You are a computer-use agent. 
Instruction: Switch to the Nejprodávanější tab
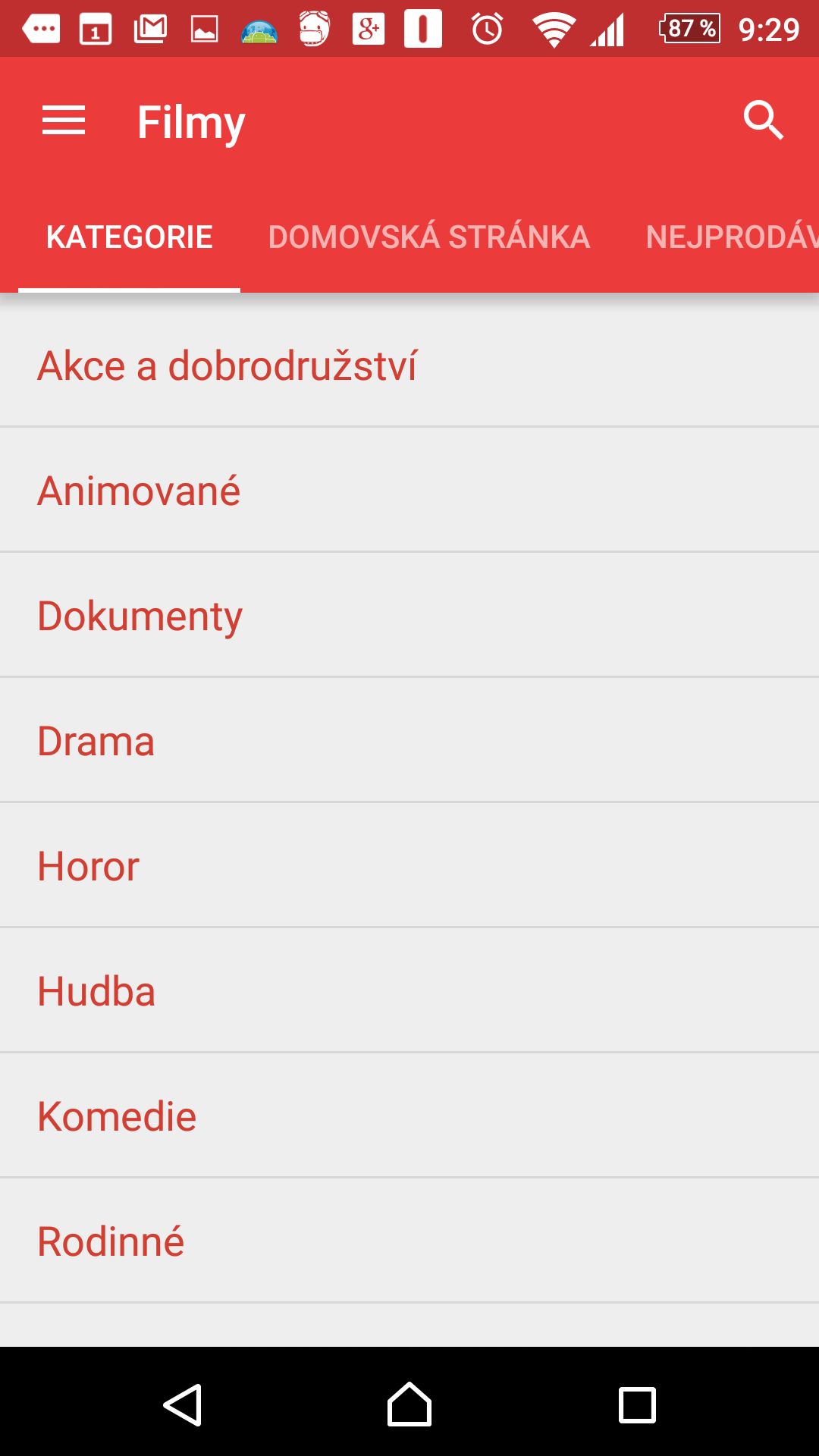pyautogui.click(x=731, y=237)
